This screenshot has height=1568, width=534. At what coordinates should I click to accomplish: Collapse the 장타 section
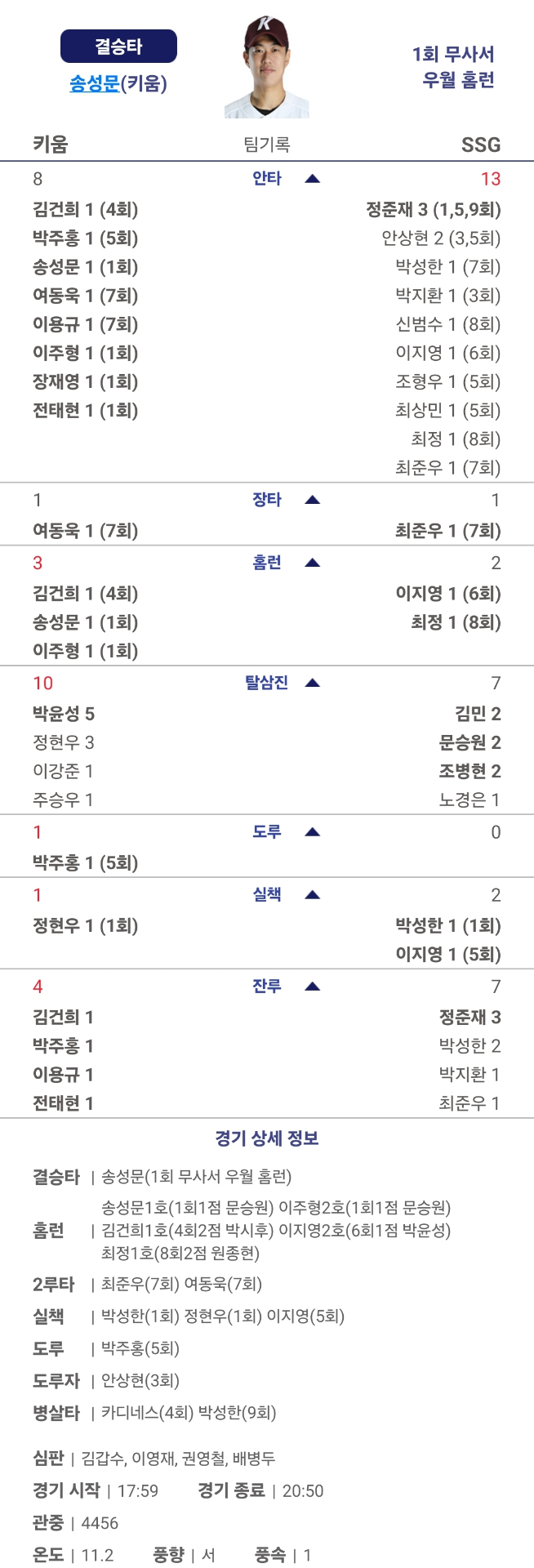pos(311,500)
